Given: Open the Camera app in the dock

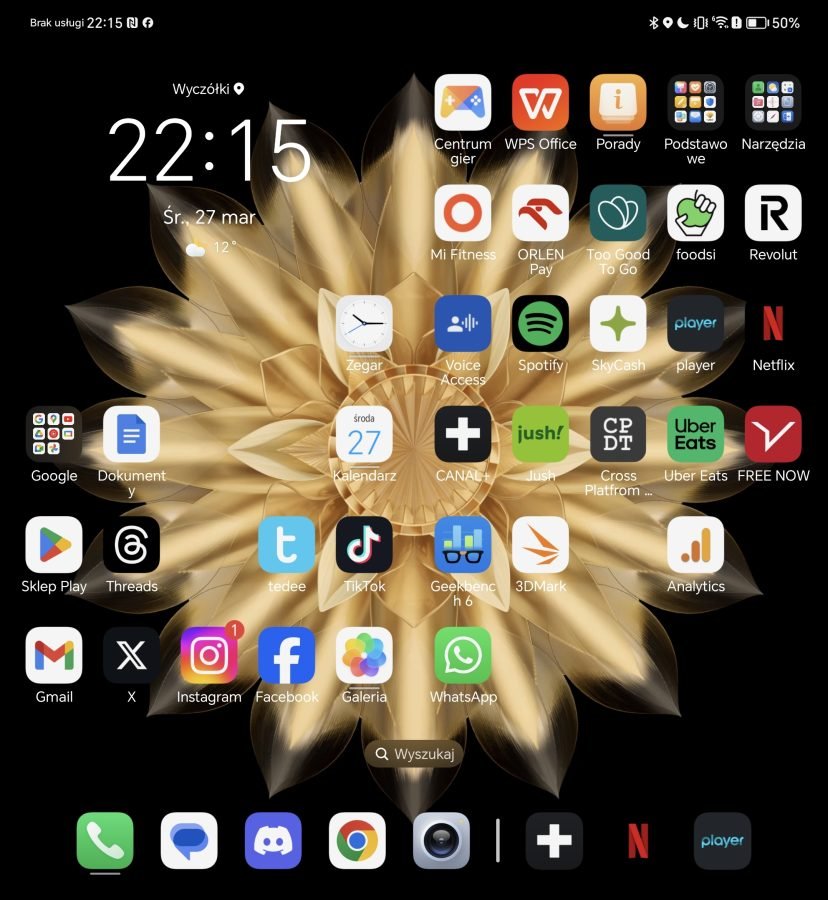Looking at the screenshot, I should pyautogui.click(x=441, y=840).
